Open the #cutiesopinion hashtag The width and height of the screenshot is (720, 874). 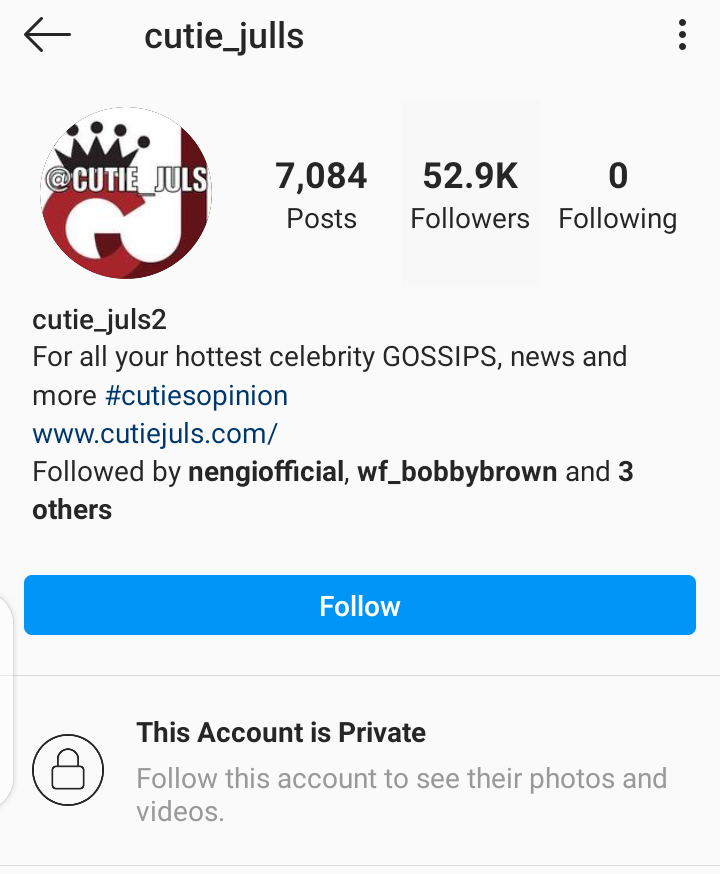(196, 395)
